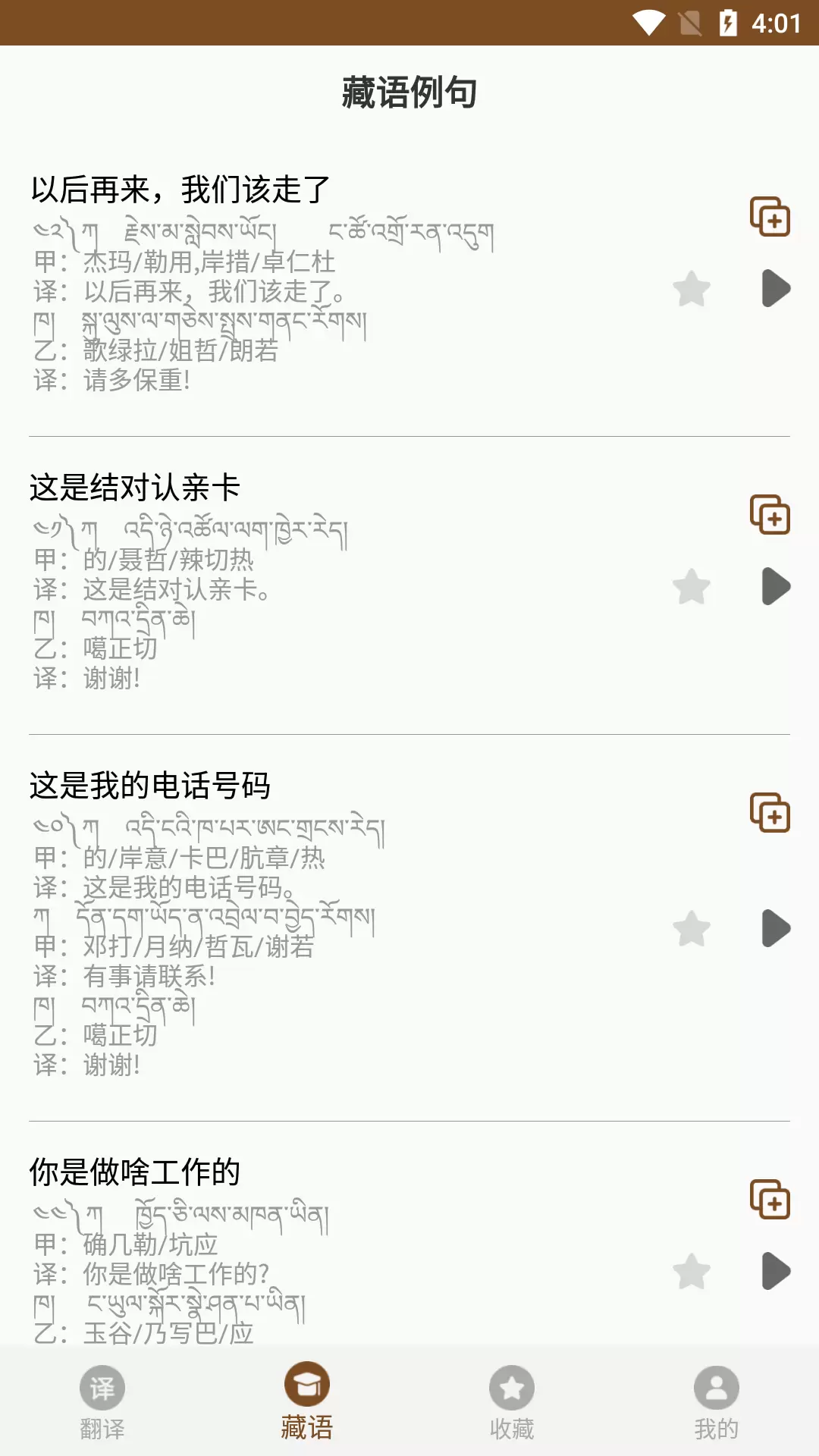
Task: Copy the sentence 以后再来，我们该走了
Action: pos(770,217)
